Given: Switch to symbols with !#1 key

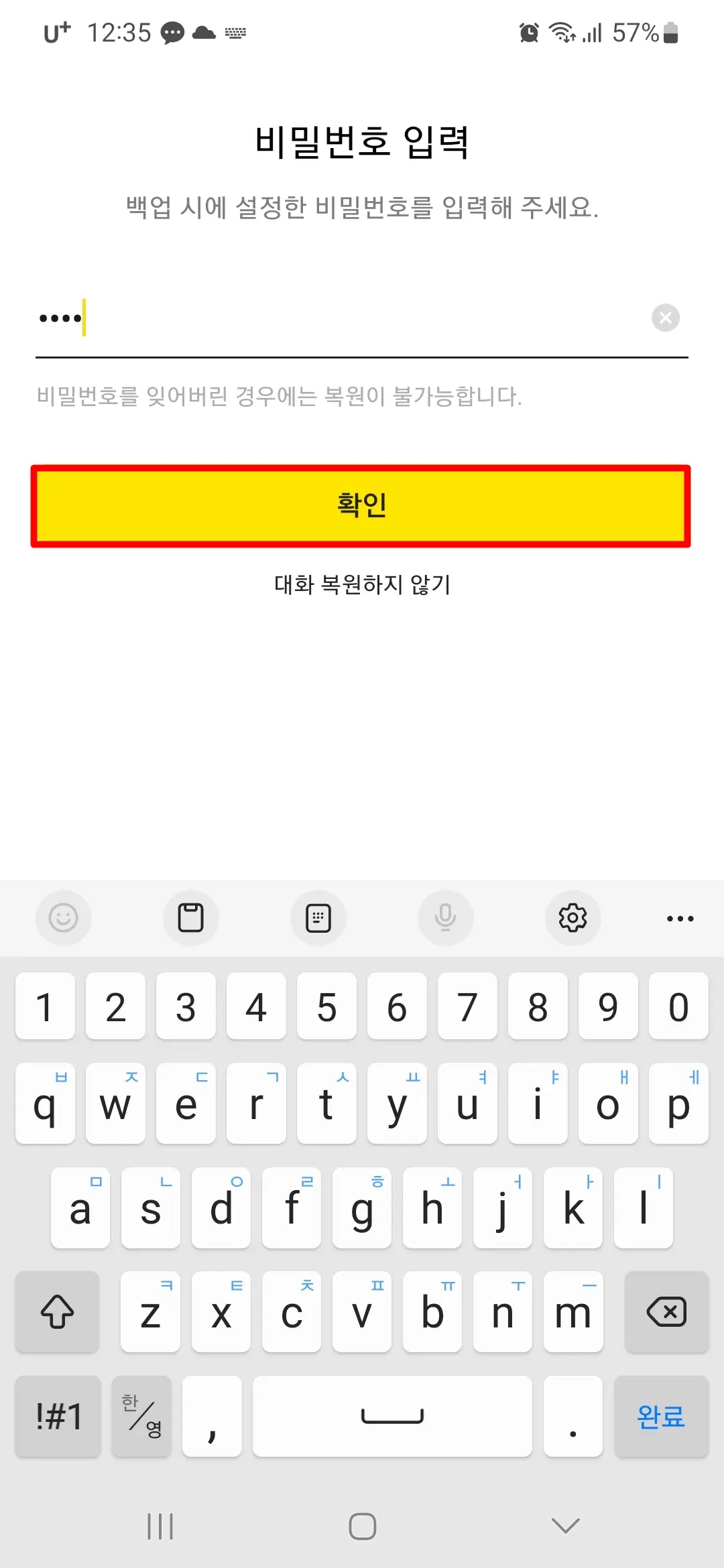Looking at the screenshot, I should 57,1417.
